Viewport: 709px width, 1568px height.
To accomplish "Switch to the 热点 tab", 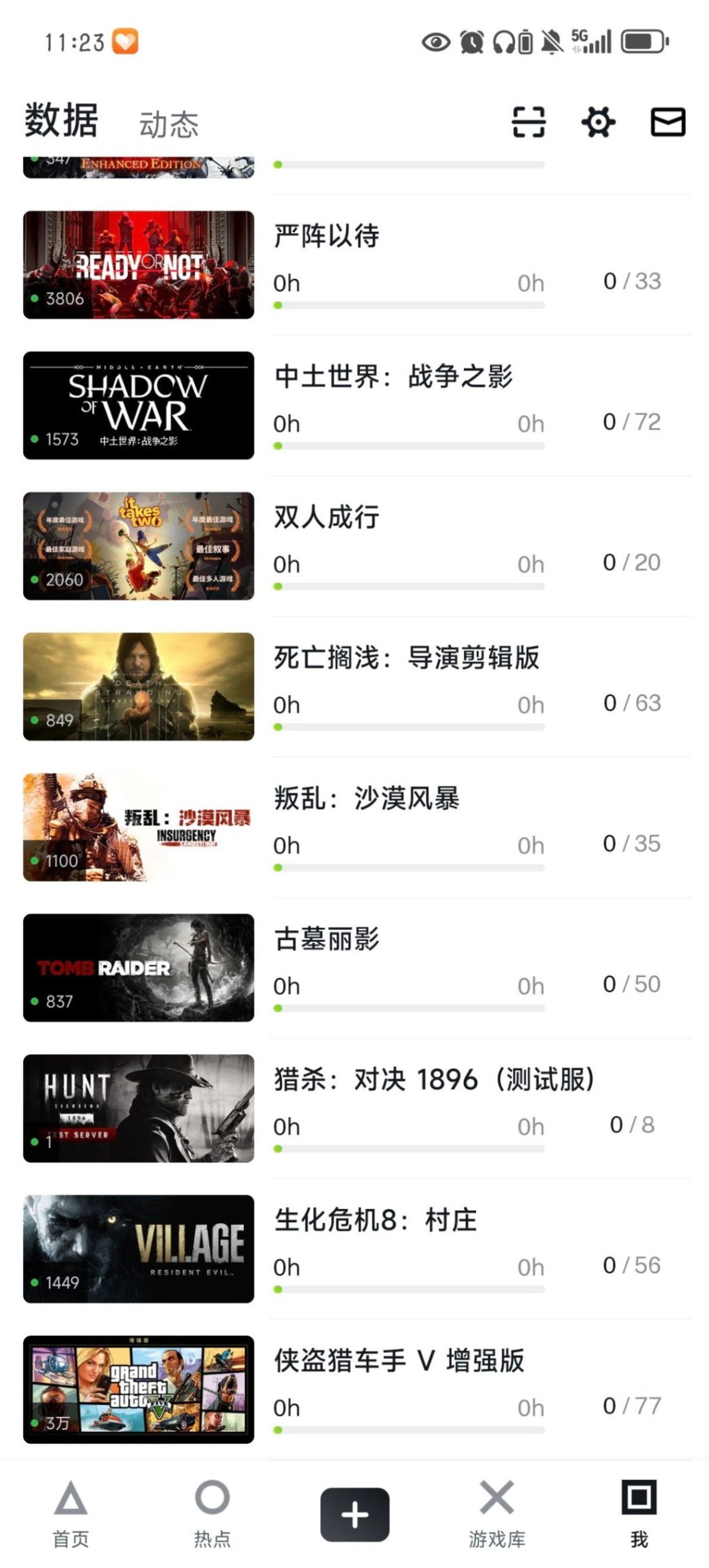I will (x=212, y=1512).
